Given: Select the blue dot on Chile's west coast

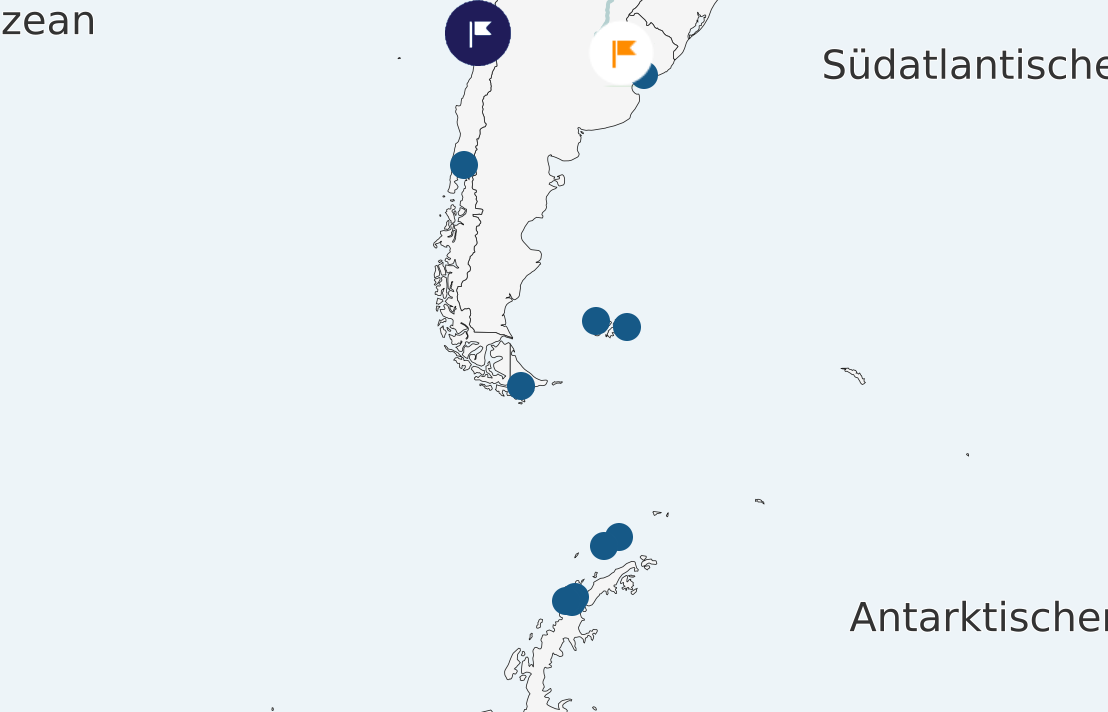Looking at the screenshot, I should tap(464, 165).
